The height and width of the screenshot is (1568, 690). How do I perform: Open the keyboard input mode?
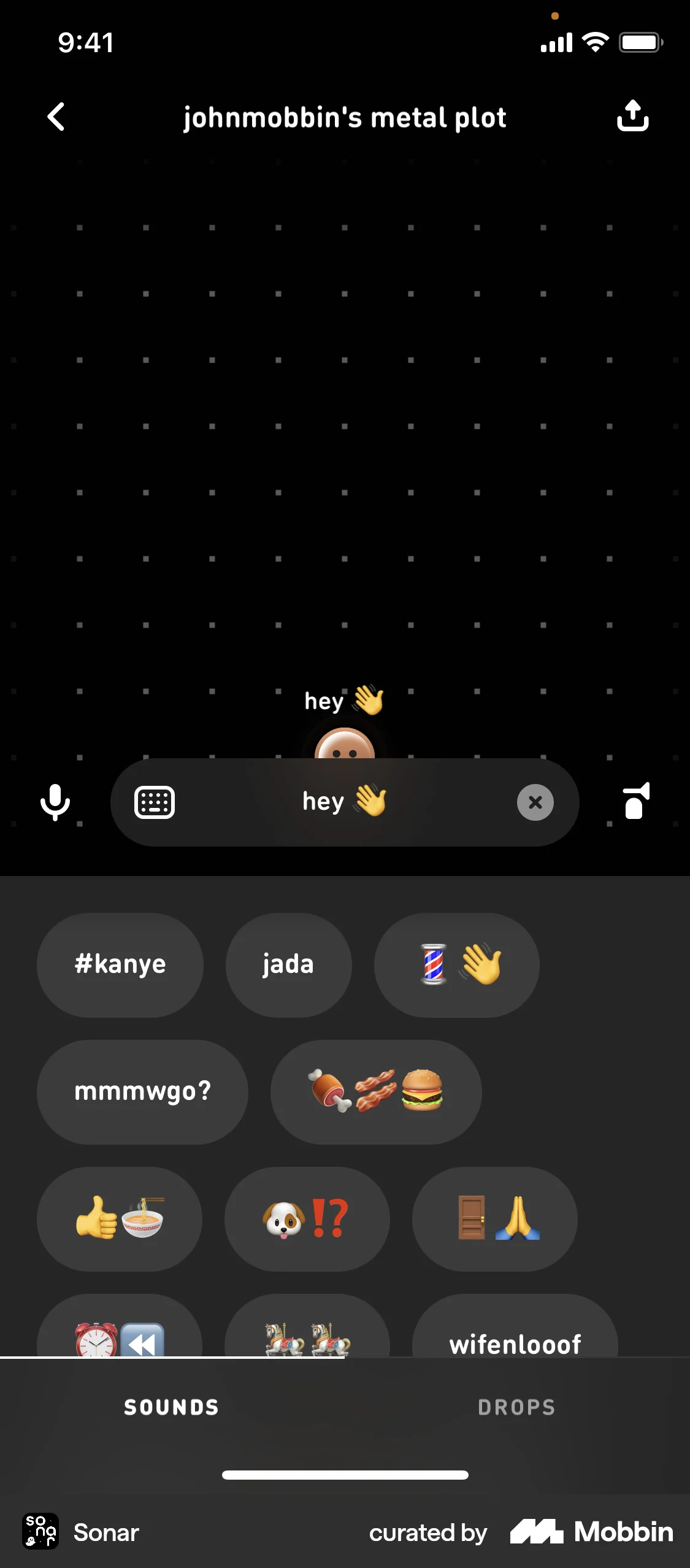coord(155,802)
